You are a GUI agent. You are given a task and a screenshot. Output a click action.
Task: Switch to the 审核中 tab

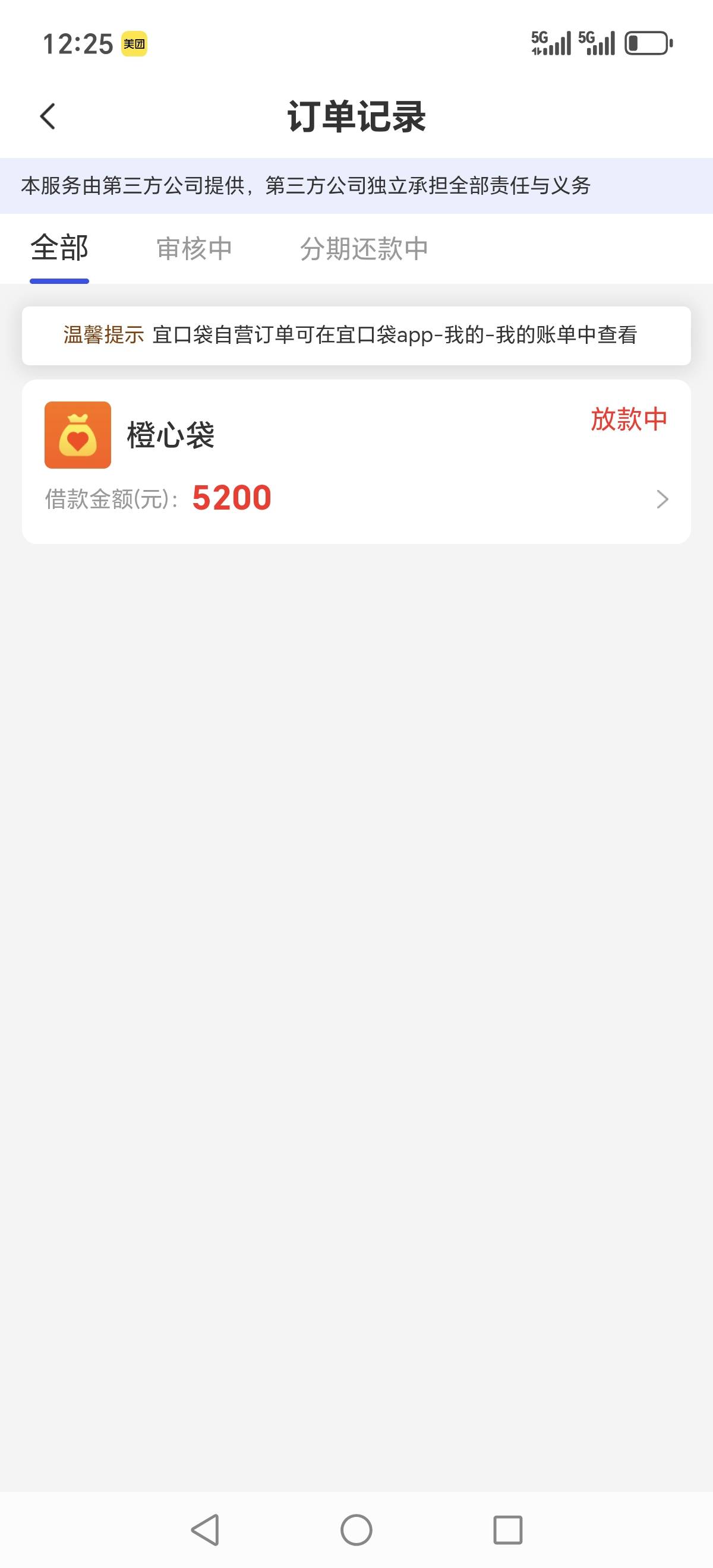[194, 249]
